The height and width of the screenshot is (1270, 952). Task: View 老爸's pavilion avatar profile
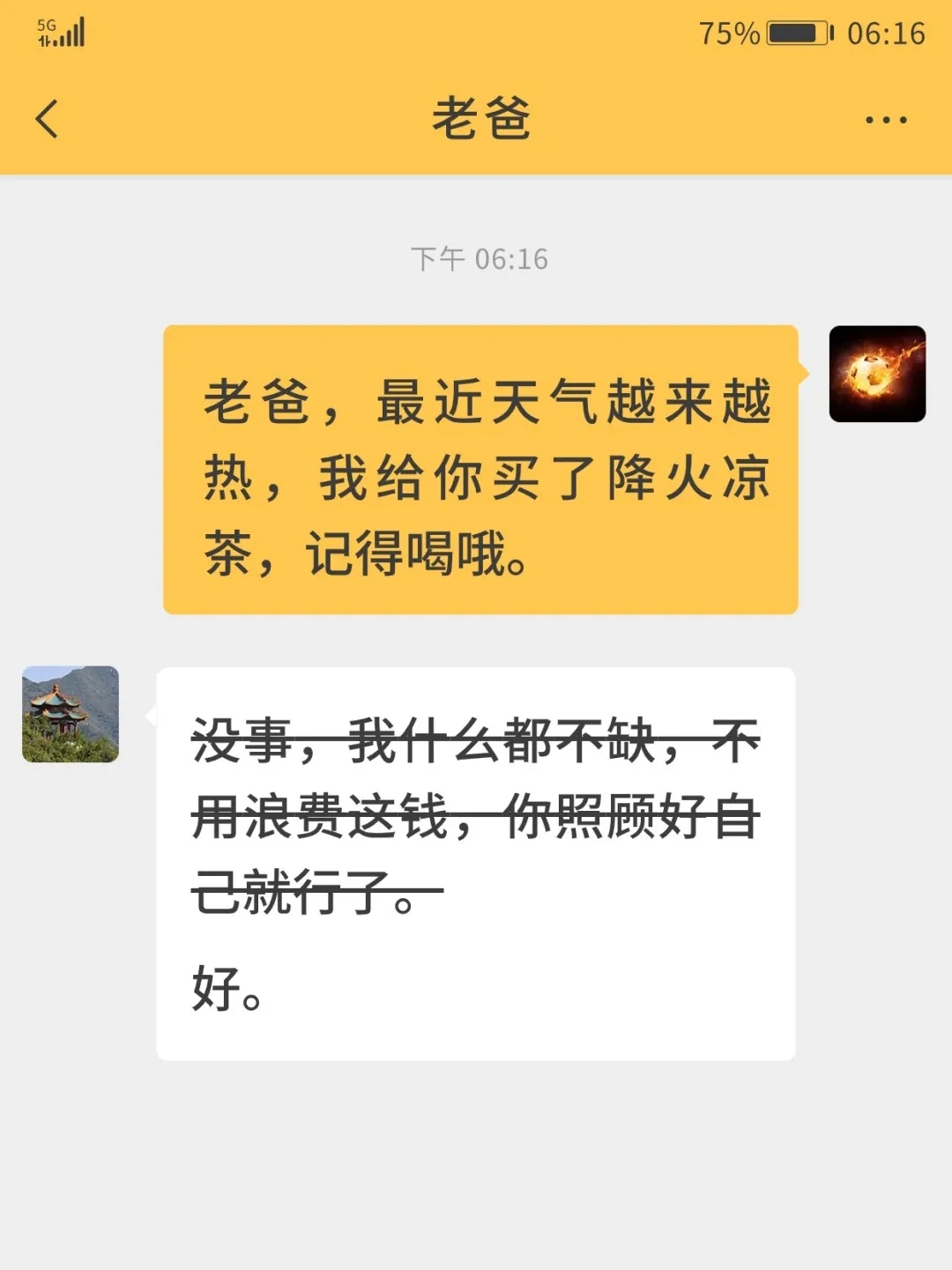point(71,714)
